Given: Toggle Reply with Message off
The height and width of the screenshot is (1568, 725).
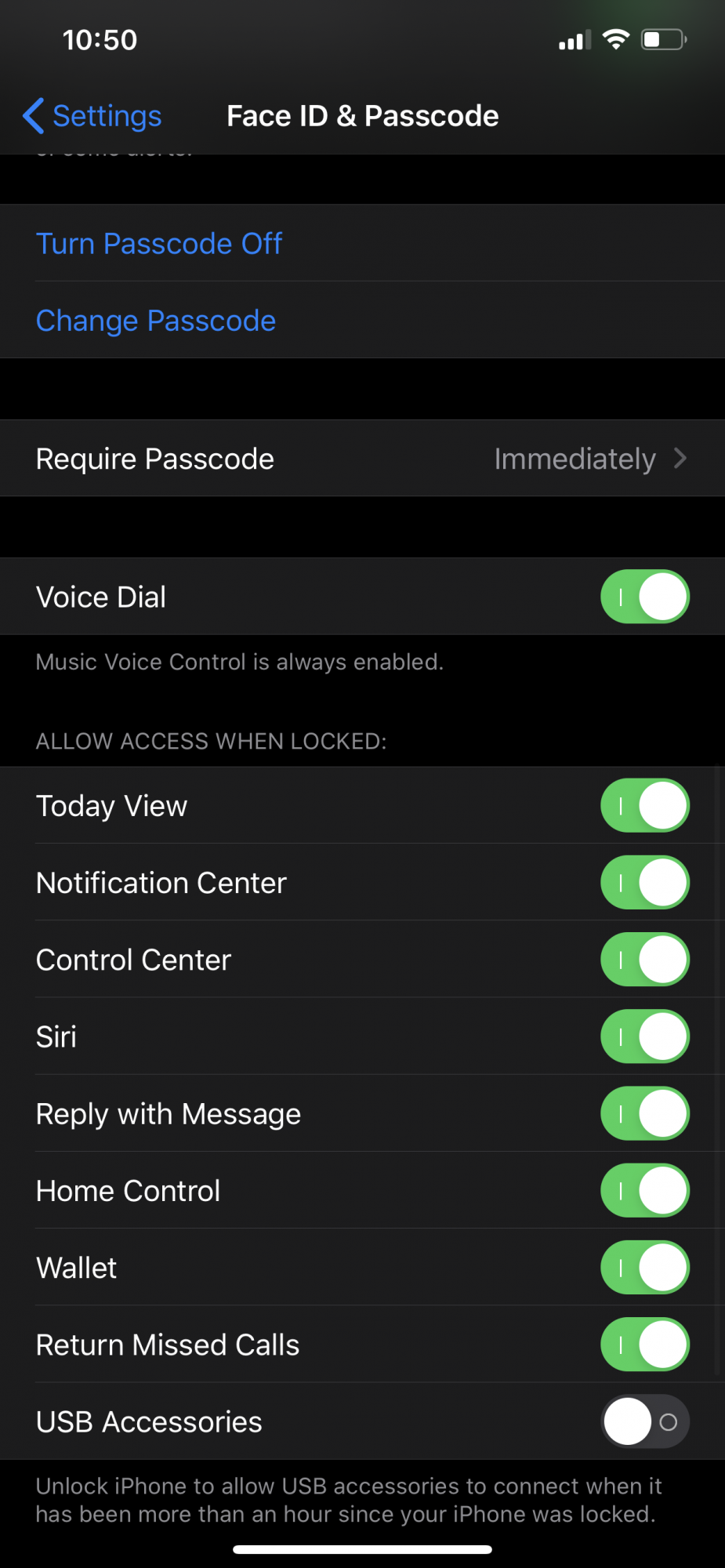Looking at the screenshot, I should click(645, 1113).
